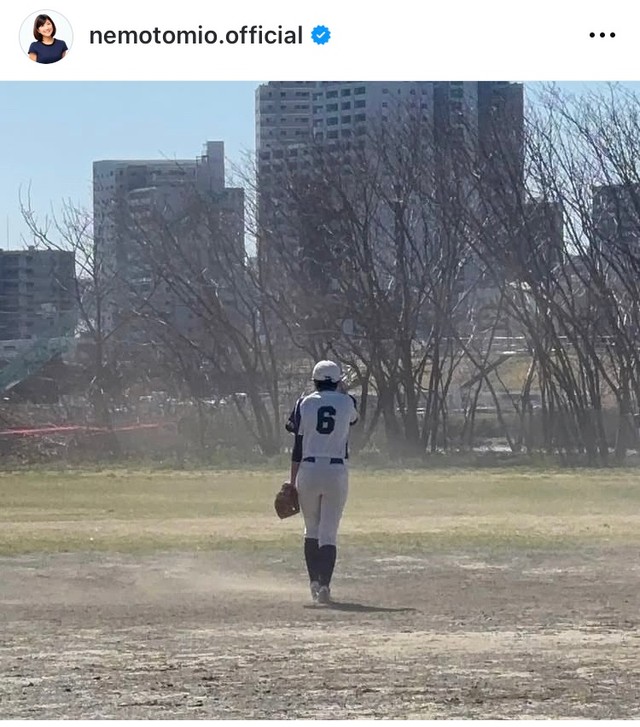Tap the nemotomio.official username

[x=195, y=36]
